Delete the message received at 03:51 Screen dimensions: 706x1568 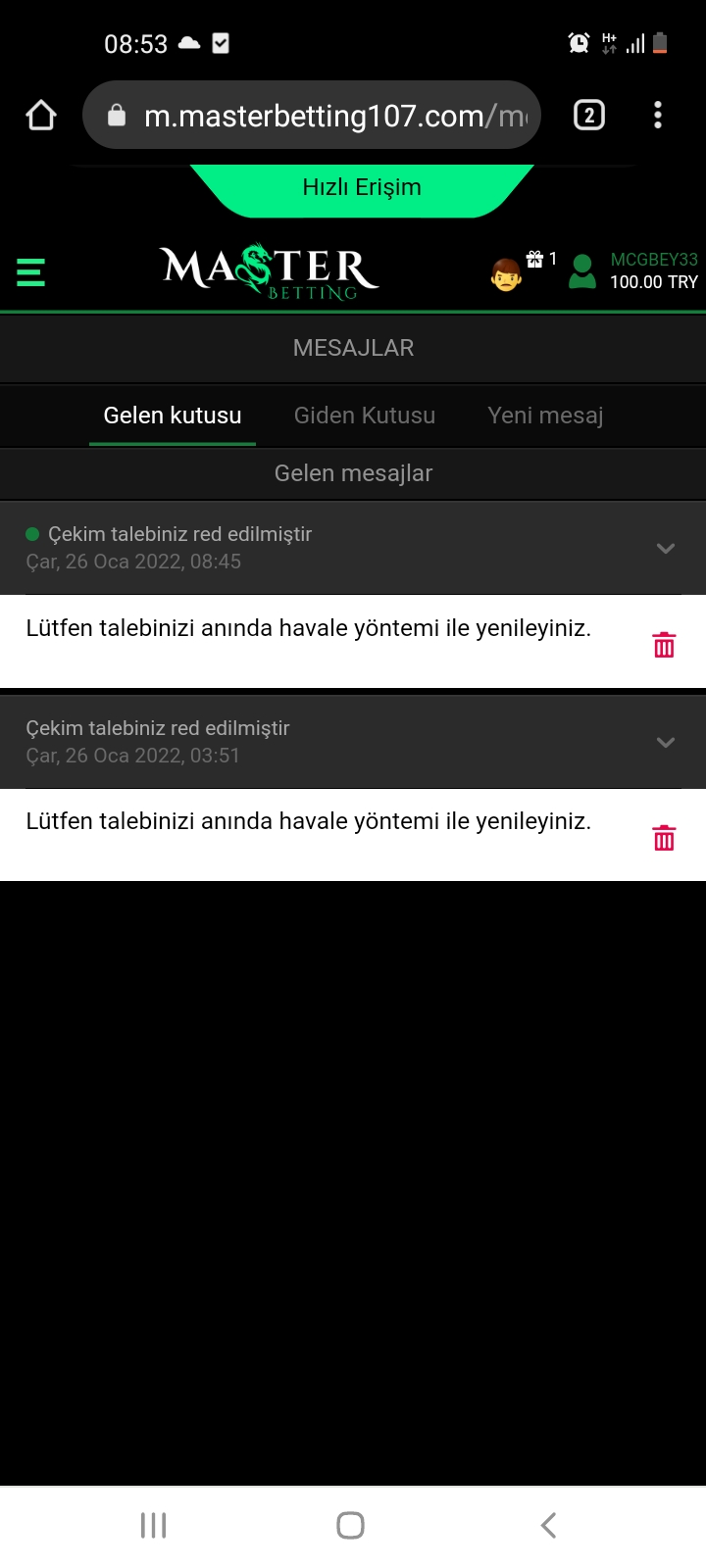pos(664,838)
